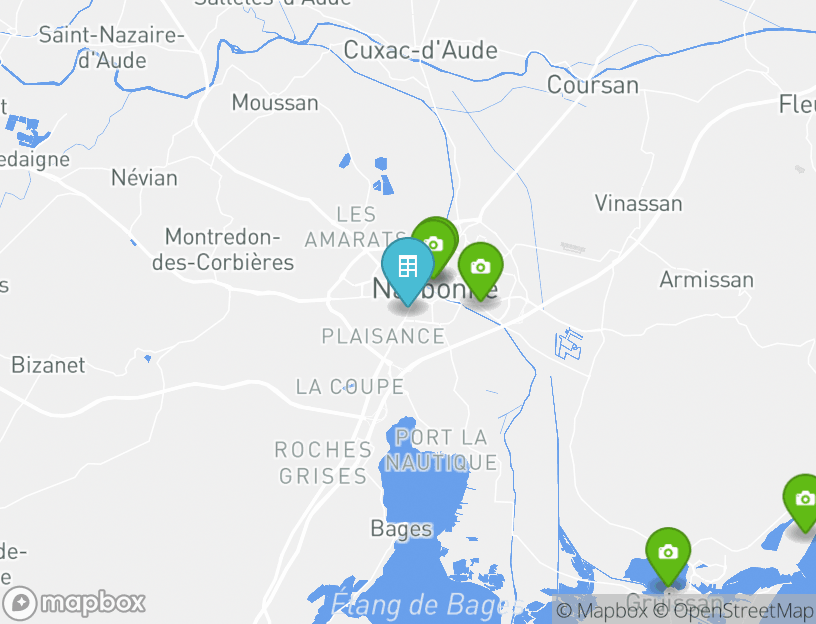Tap the blue building pin on Narbonne
The image size is (816, 624).
[407, 268]
